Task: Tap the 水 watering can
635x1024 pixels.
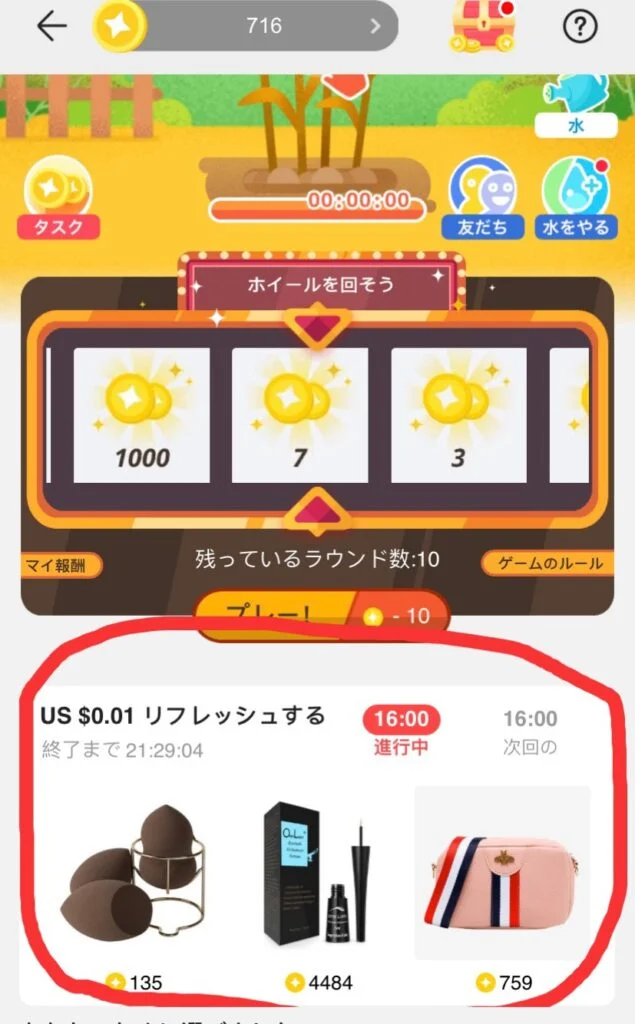Action: [575, 105]
